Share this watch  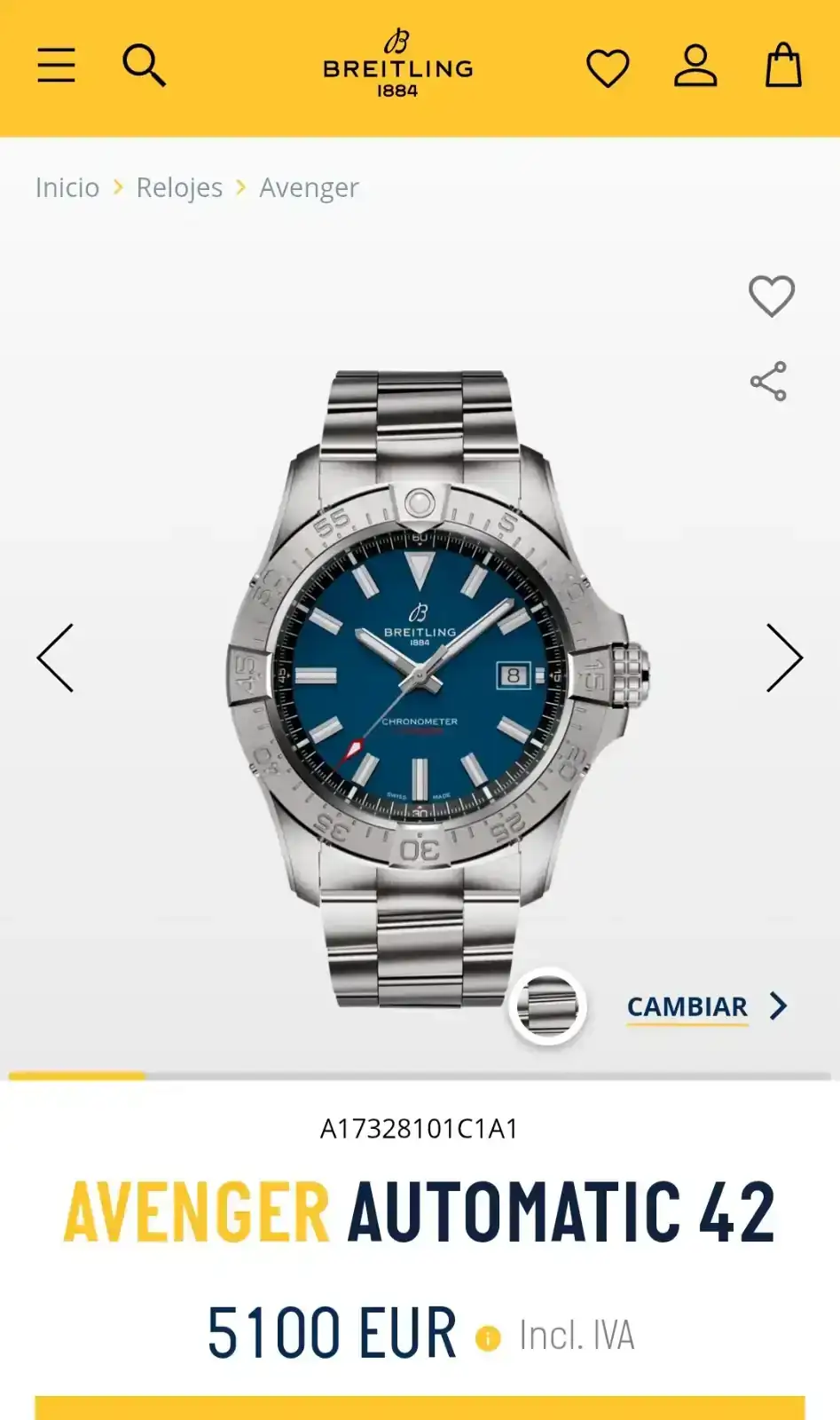768,382
